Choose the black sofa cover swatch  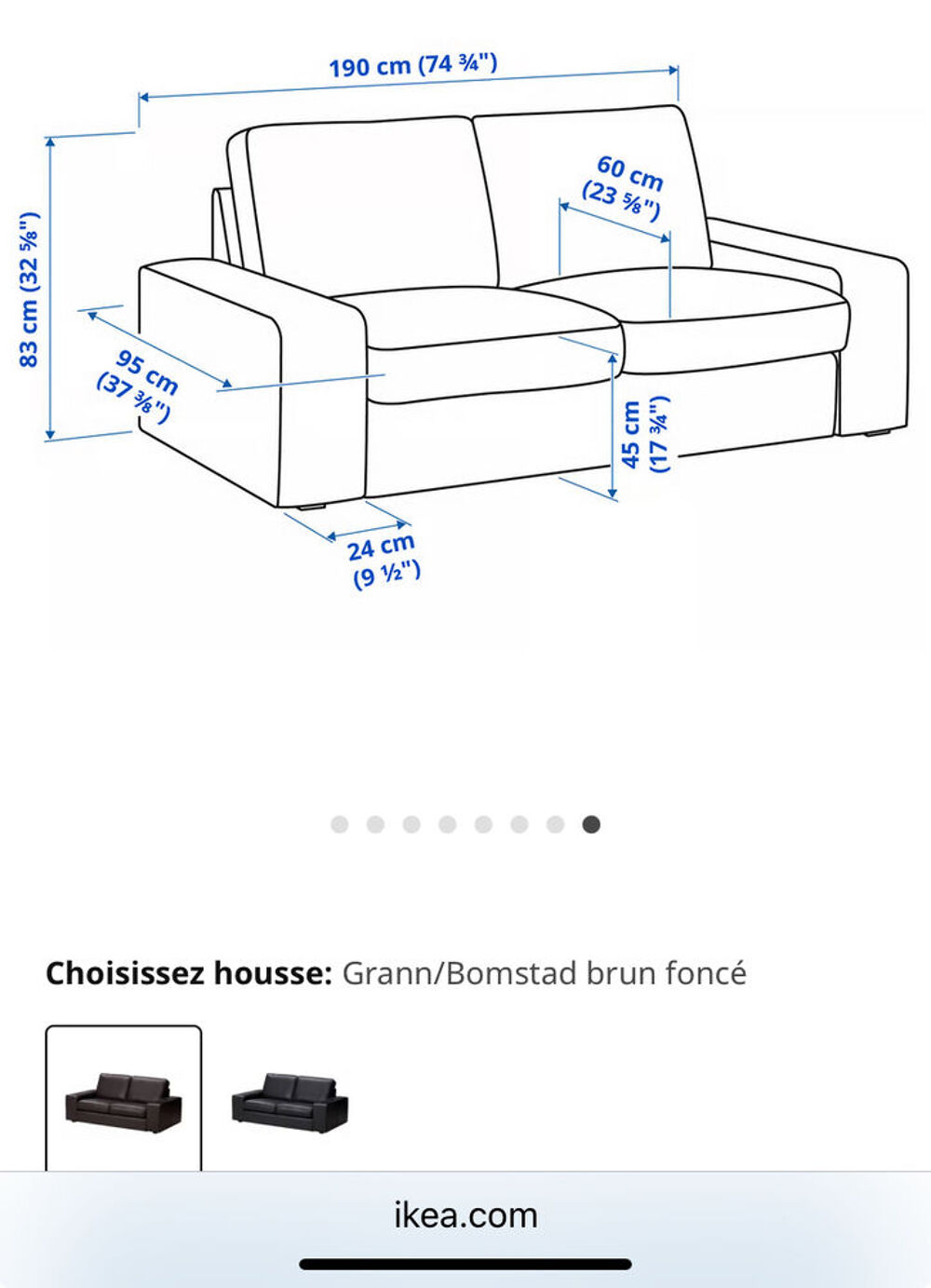[x=290, y=1102]
